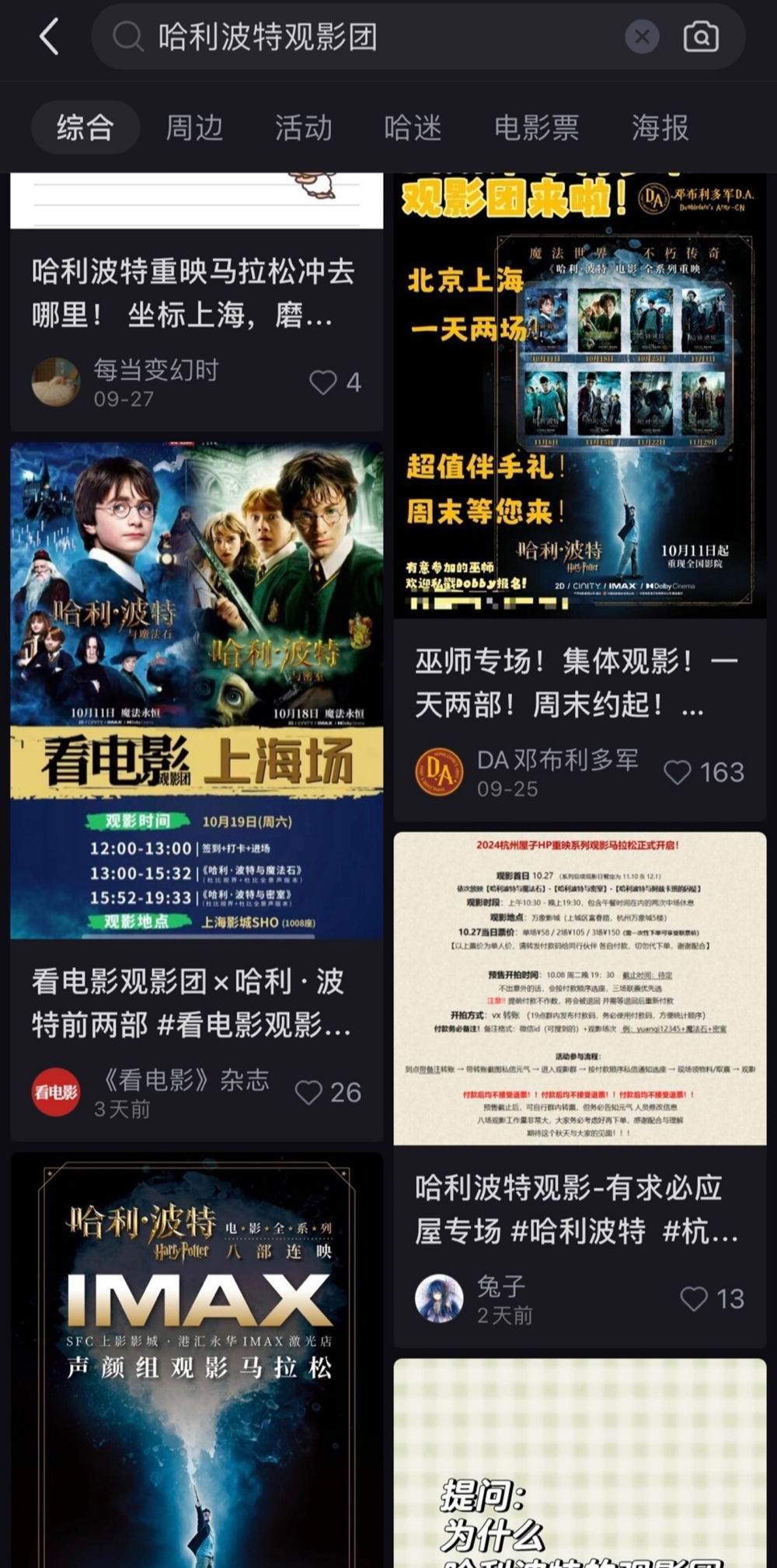Open the 巫师专场！集体观影 post

pos(575,682)
